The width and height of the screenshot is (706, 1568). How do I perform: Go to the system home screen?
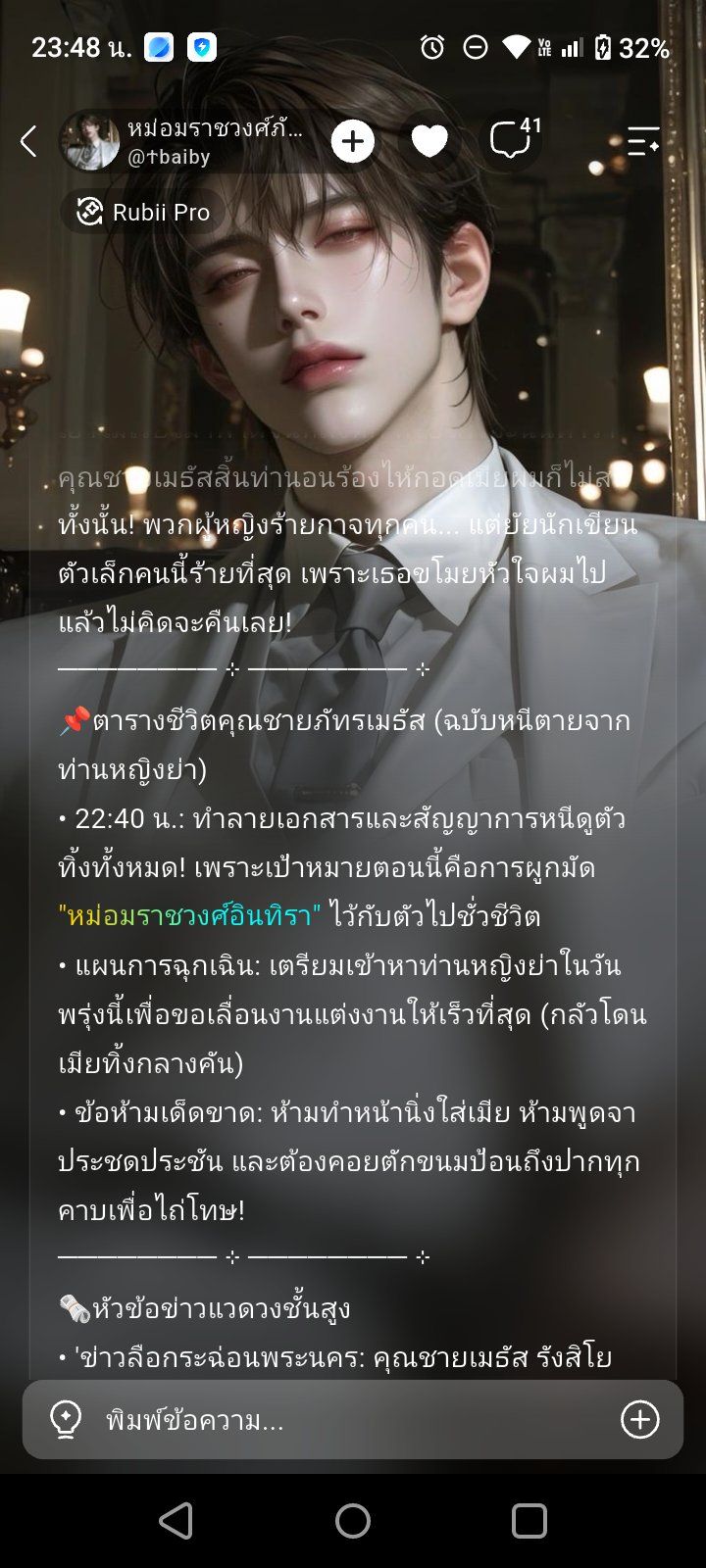click(353, 1521)
